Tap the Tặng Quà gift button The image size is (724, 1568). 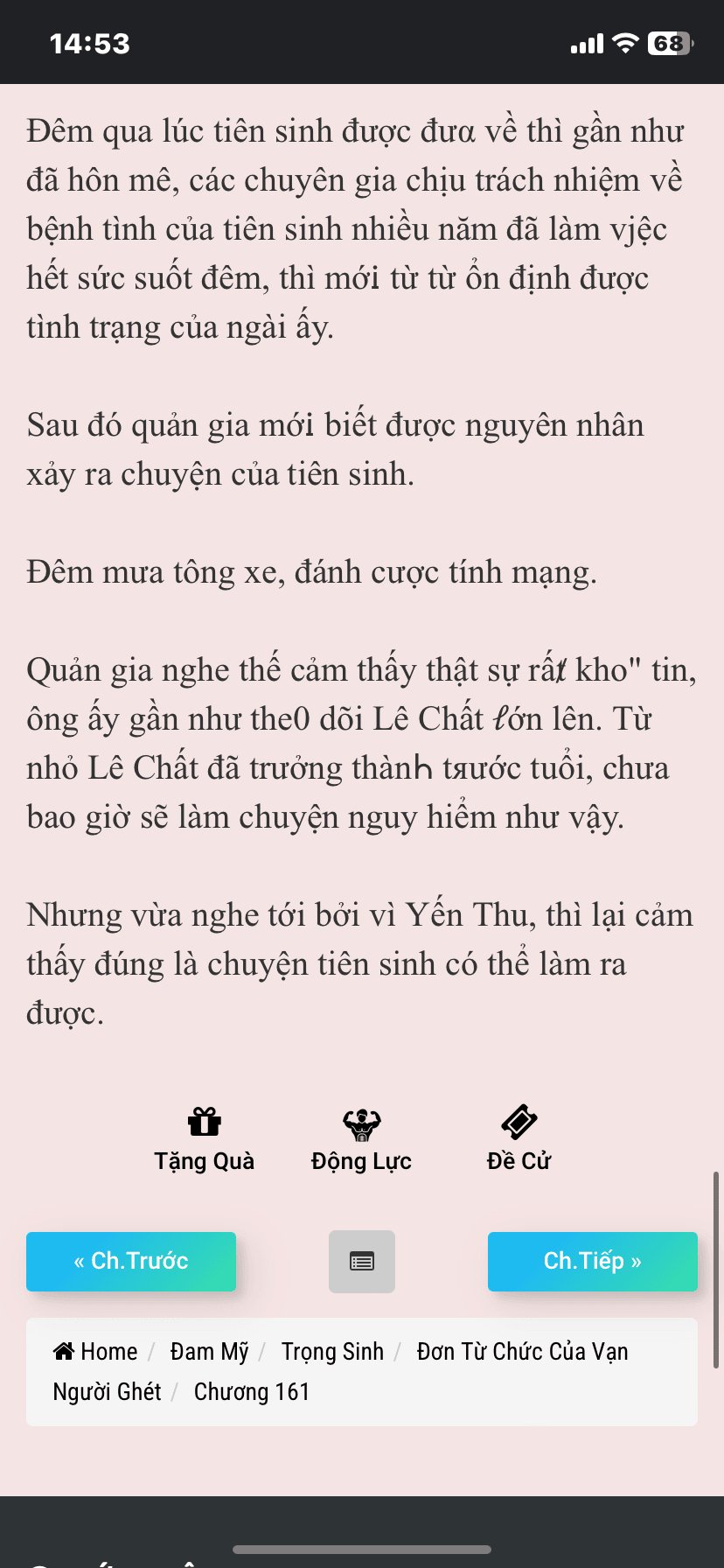point(204,1139)
